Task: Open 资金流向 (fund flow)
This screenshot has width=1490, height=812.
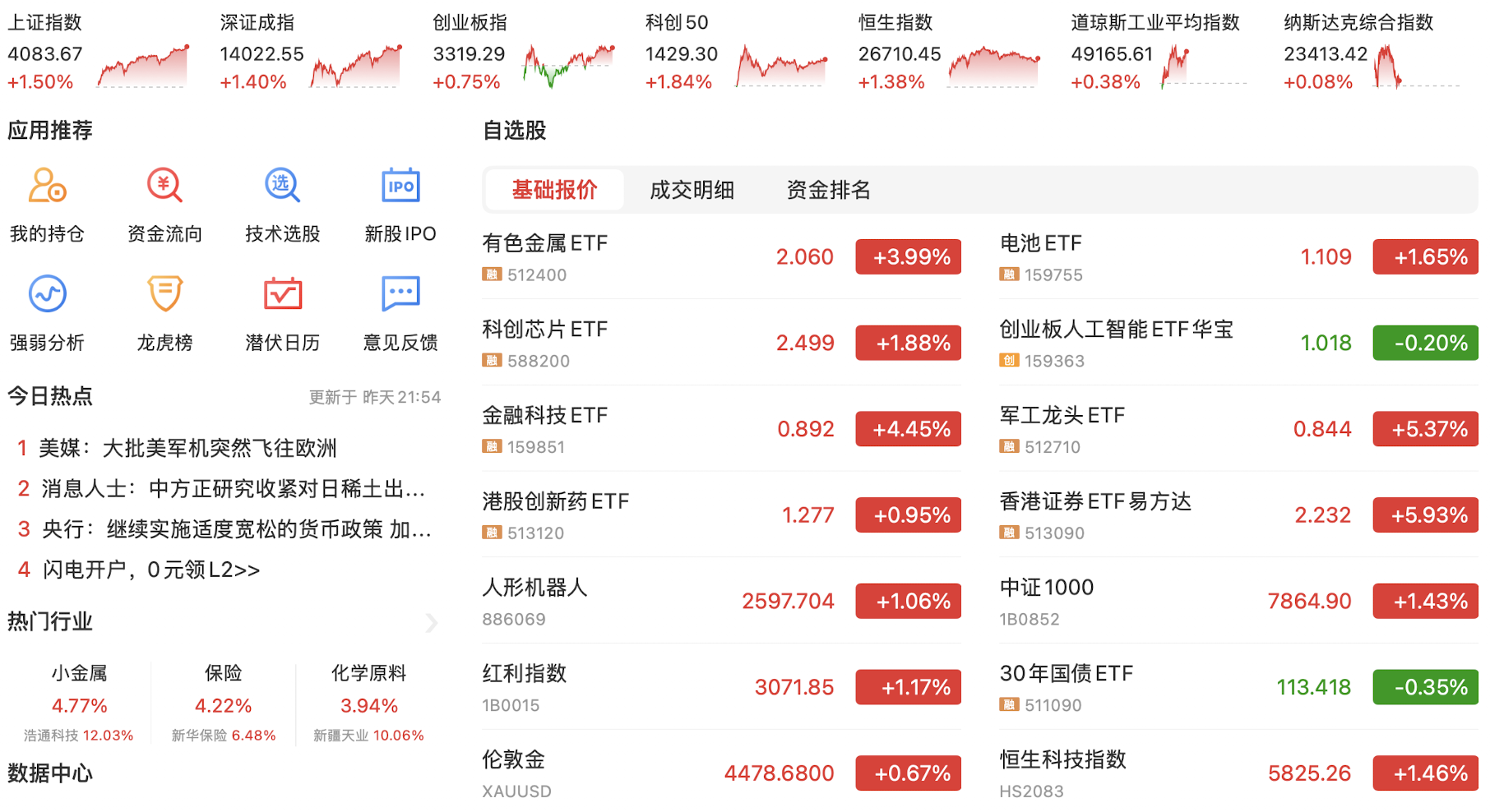Action: 164,204
